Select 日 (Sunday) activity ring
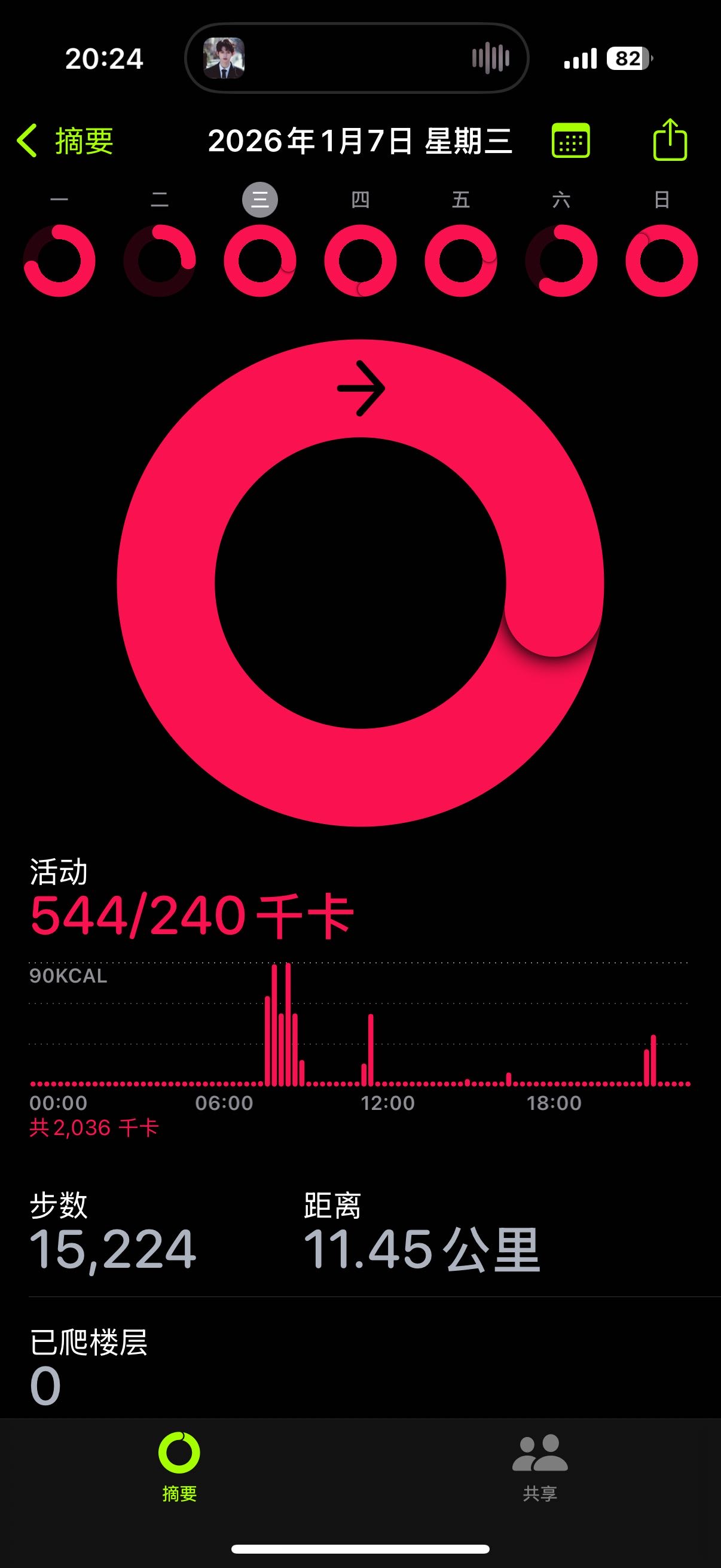721x1568 pixels. coord(661,261)
